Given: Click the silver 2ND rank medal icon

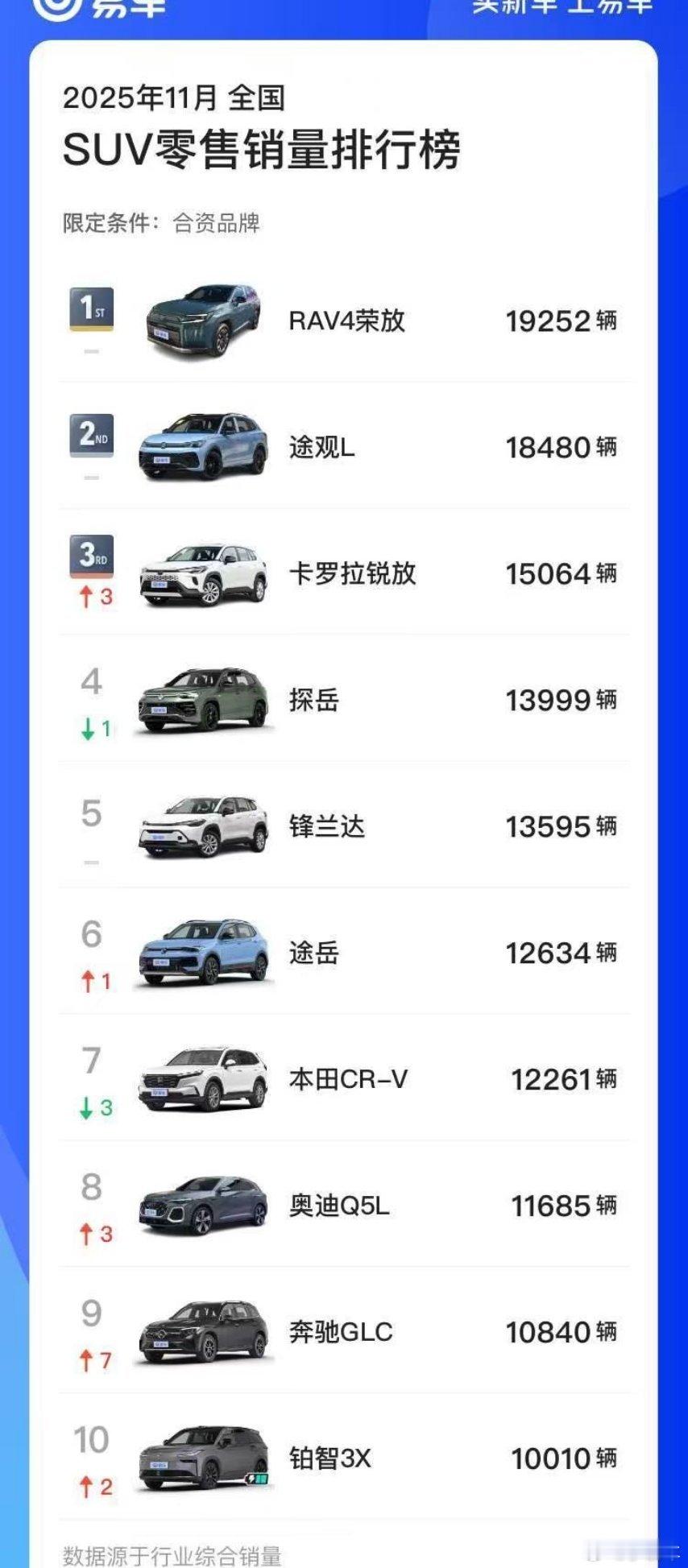Looking at the screenshot, I should point(91,437).
